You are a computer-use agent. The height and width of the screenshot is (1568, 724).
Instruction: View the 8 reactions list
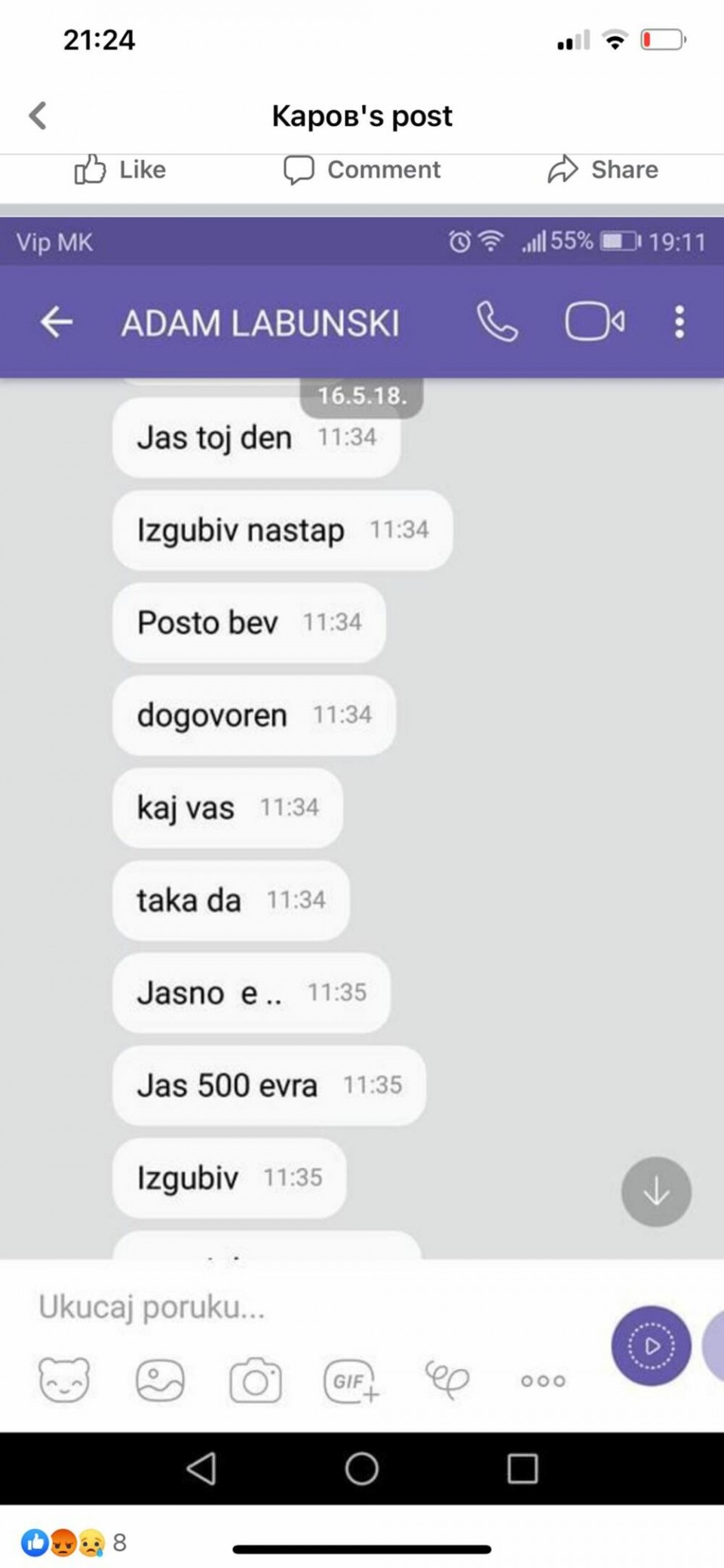pyautogui.click(x=74, y=1542)
